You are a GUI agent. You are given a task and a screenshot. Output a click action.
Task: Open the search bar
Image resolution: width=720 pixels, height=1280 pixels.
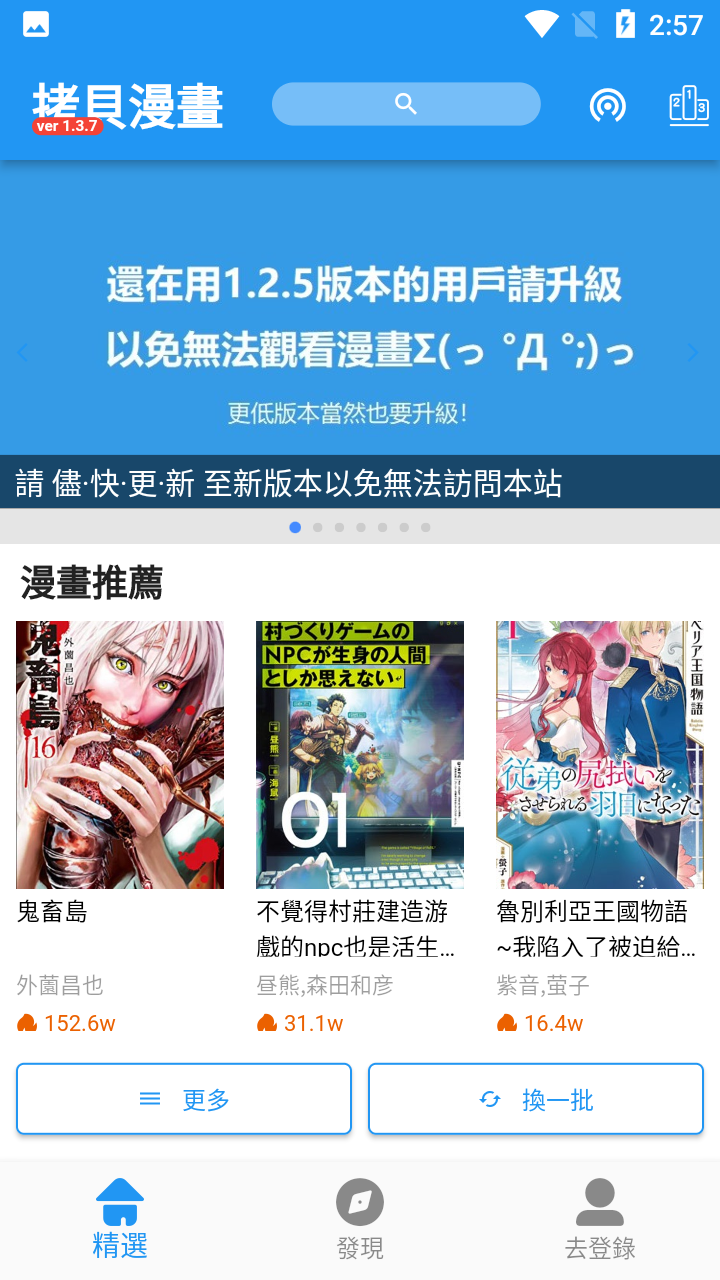pos(406,104)
